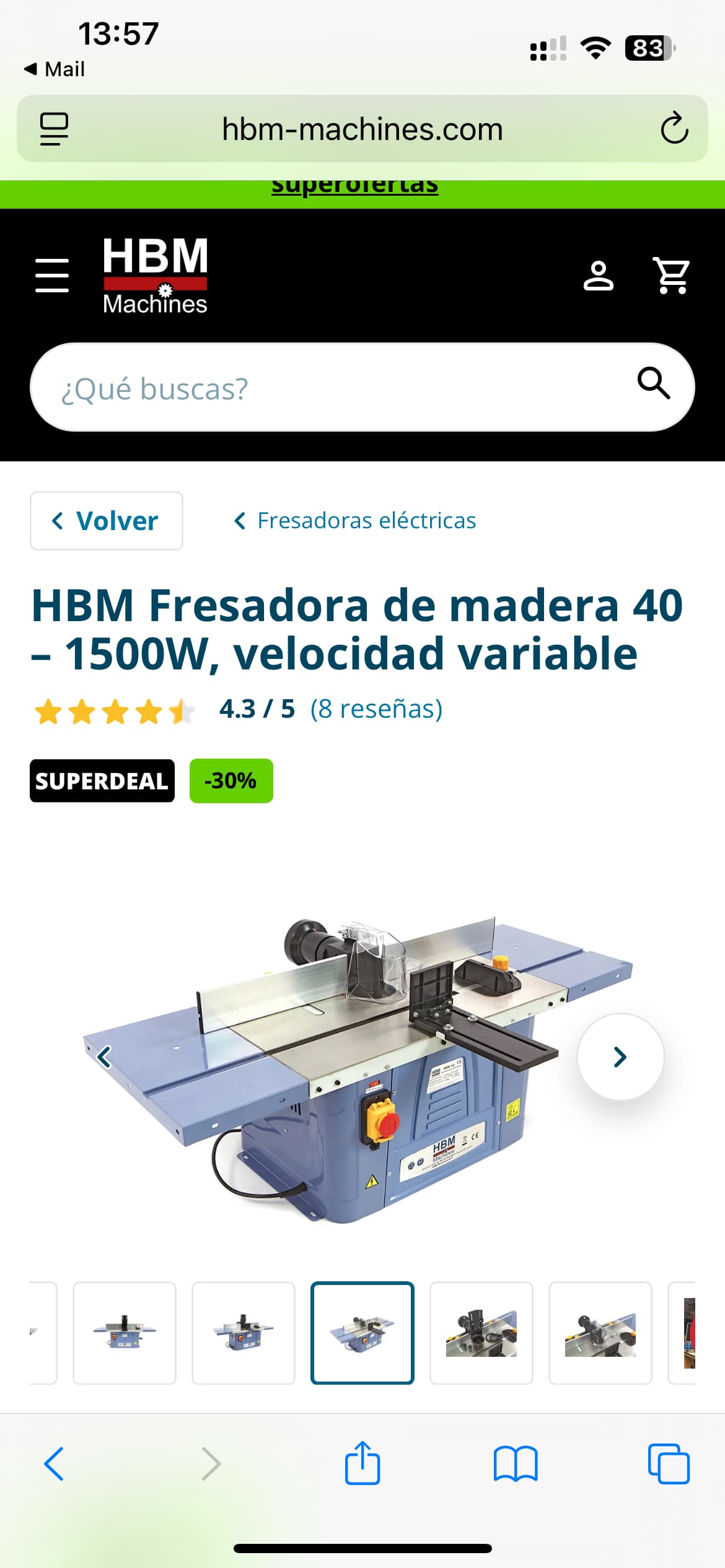Open Safari bookmarks
The width and height of the screenshot is (725, 1568).
pyautogui.click(x=516, y=1464)
